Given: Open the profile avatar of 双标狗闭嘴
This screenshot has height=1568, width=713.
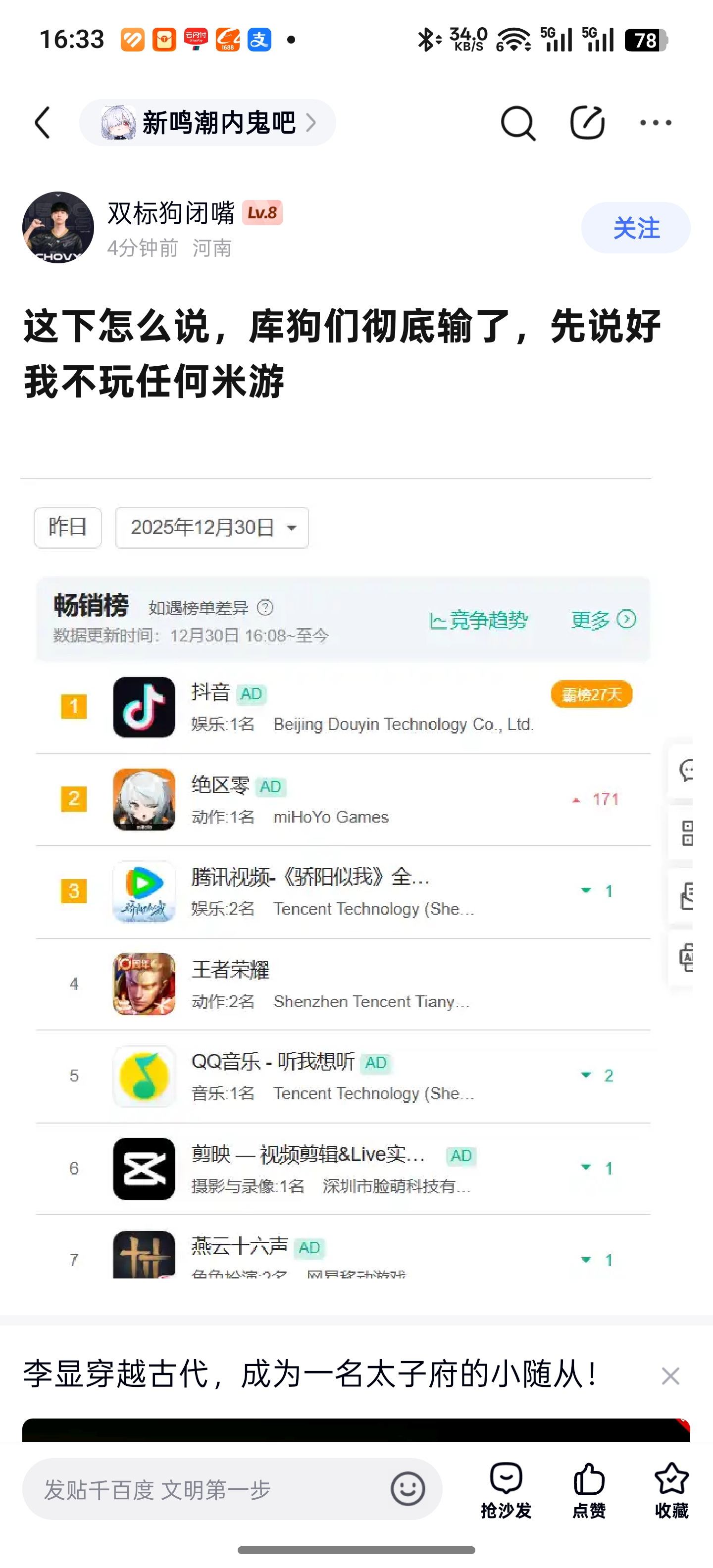Looking at the screenshot, I should tap(58, 228).
